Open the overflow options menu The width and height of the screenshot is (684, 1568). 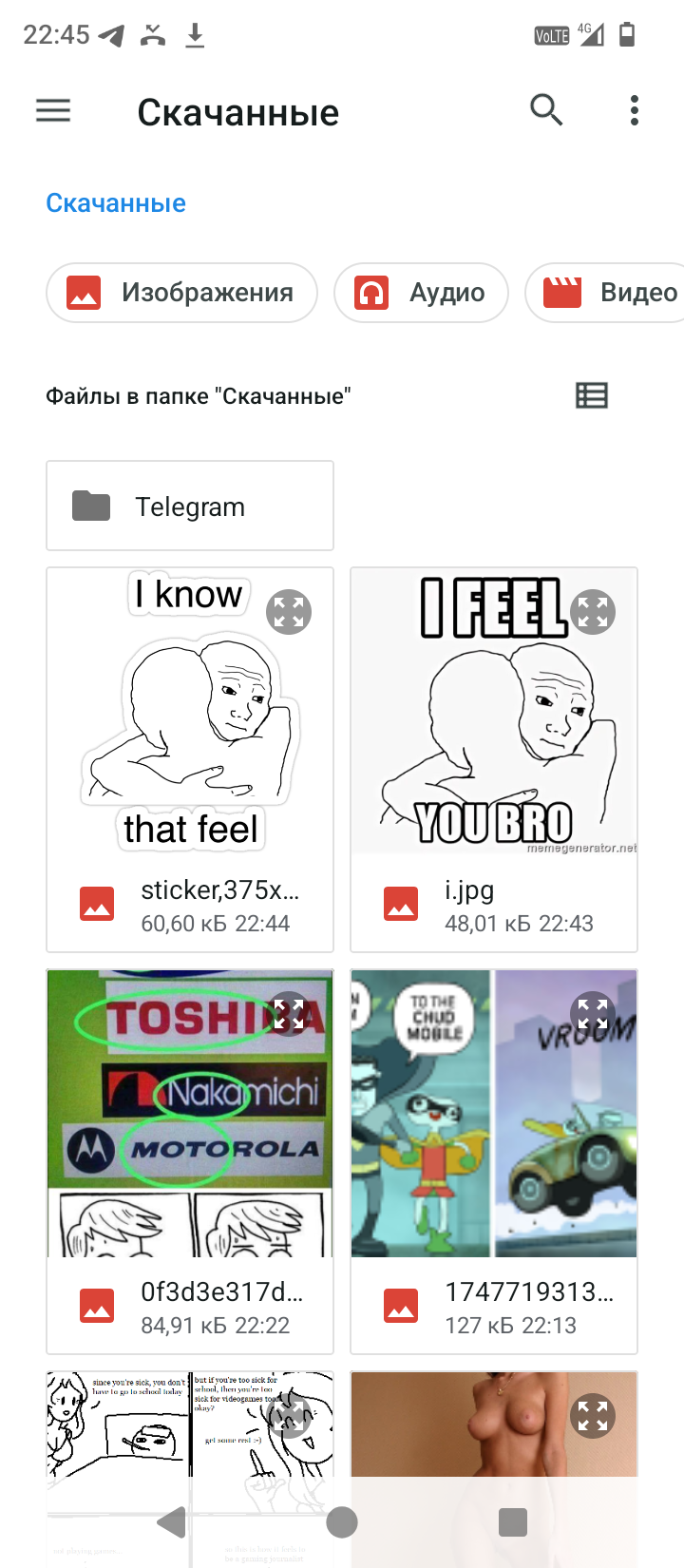635,110
